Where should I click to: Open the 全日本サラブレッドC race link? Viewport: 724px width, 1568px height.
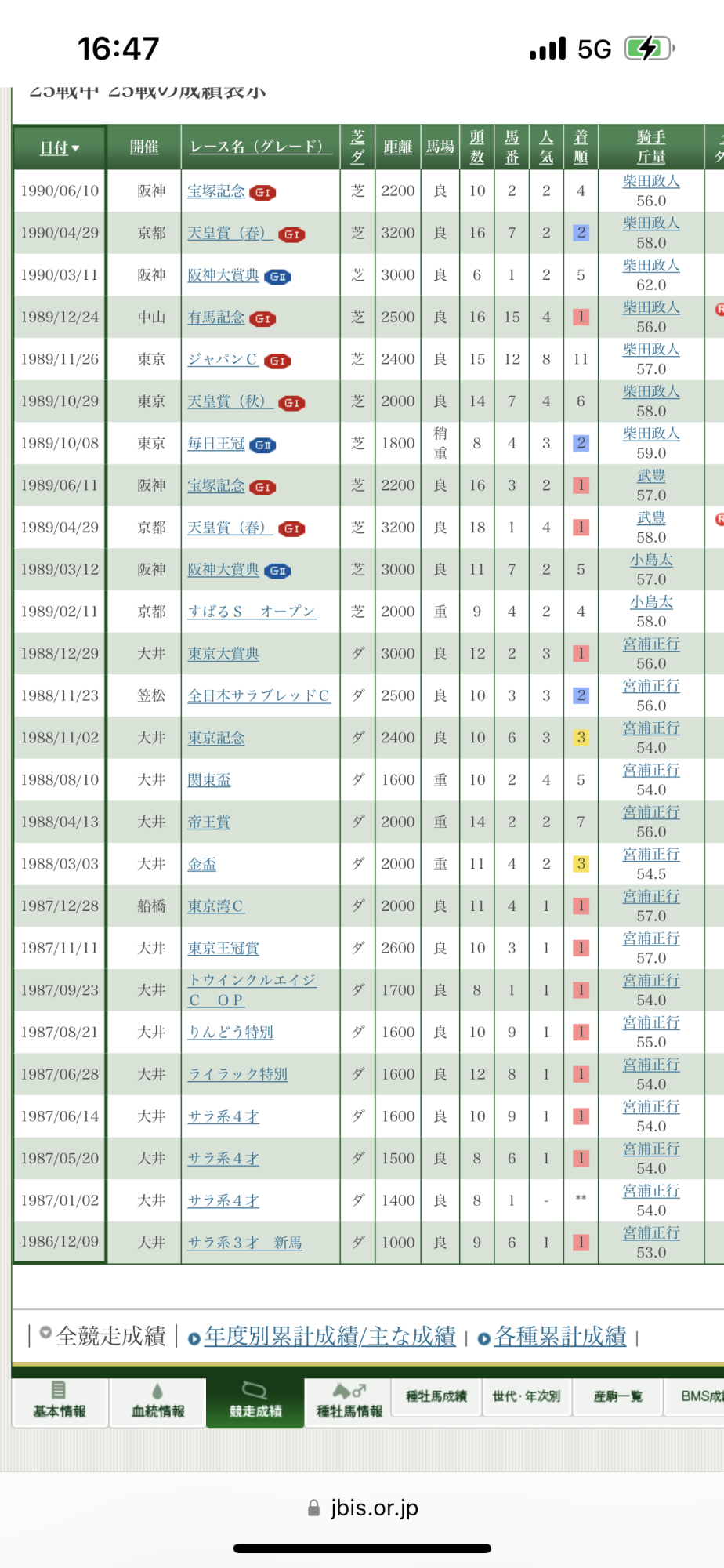259,696
